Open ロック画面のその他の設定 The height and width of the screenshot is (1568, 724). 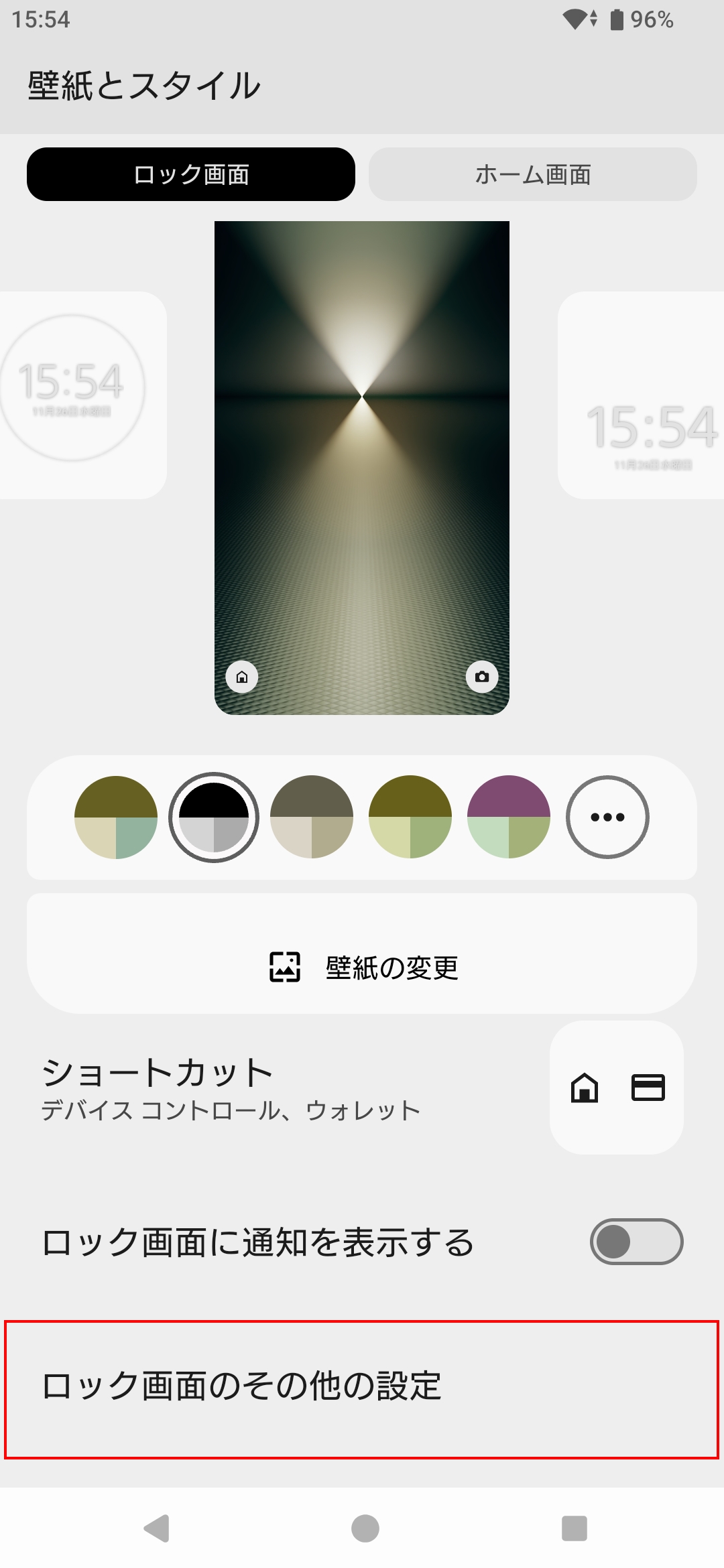(x=362, y=1386)
